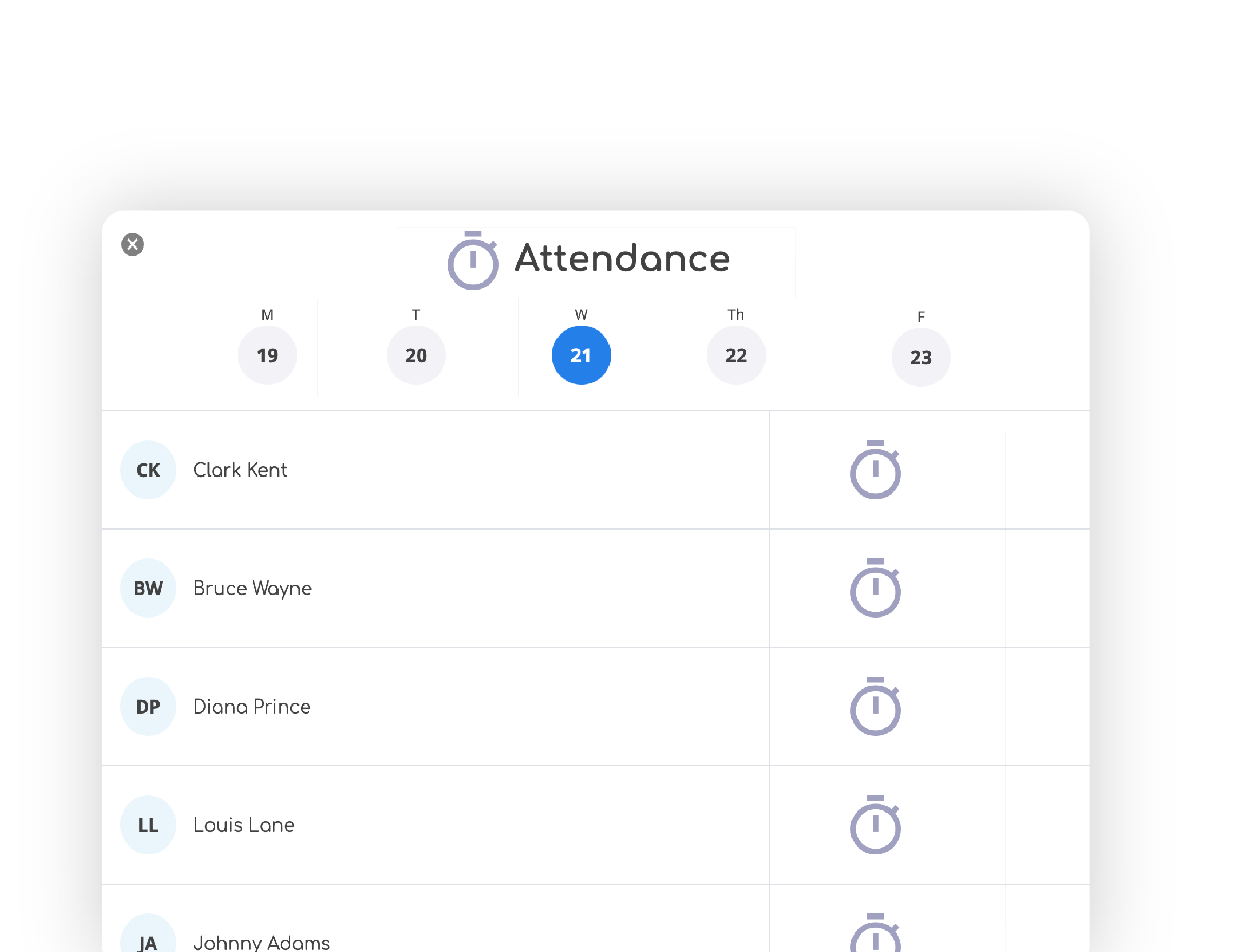Viewport: 1235px width, 952px height.
Task: Switch to Thursday the 22nd
Action: click(x=736, y=355)
